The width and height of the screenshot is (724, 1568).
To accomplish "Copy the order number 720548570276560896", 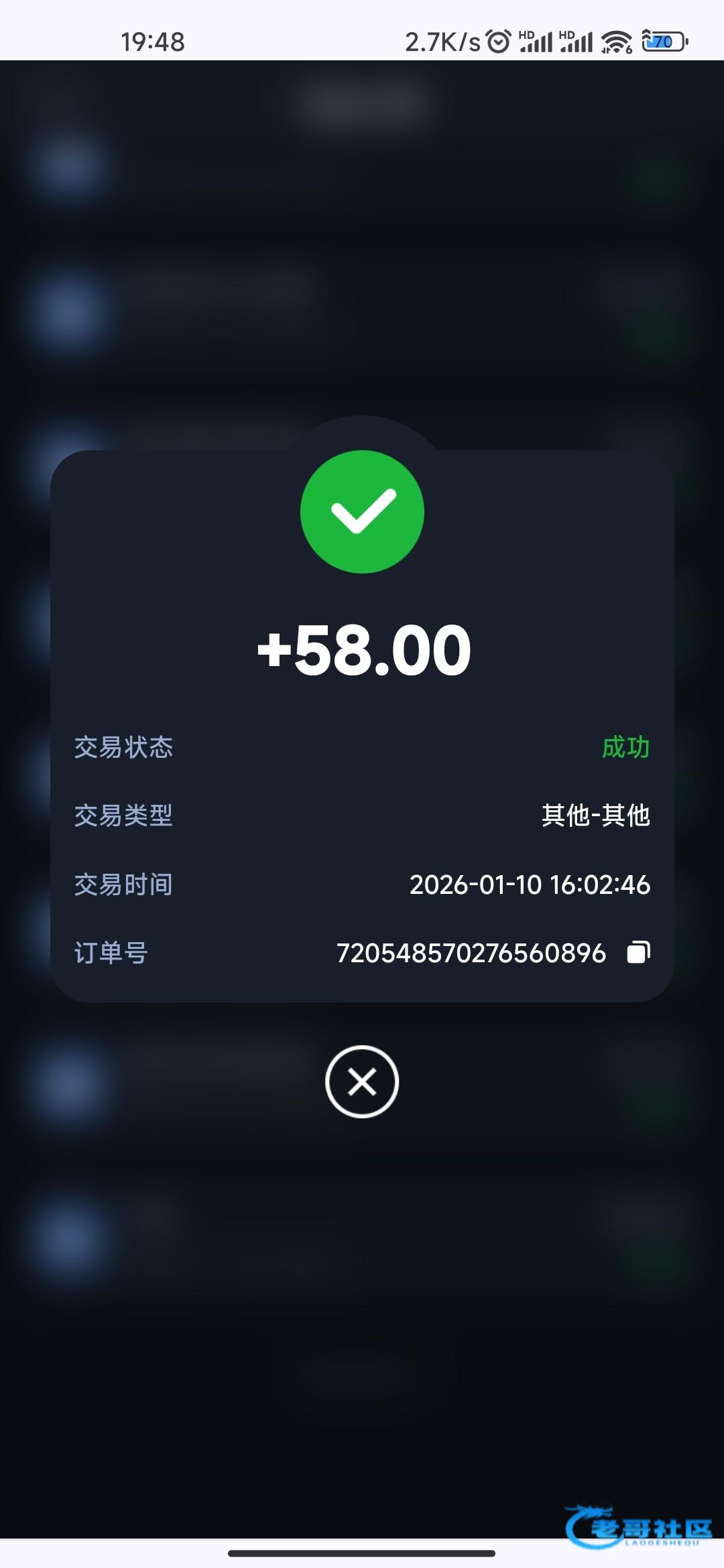I will click(638, 952).
